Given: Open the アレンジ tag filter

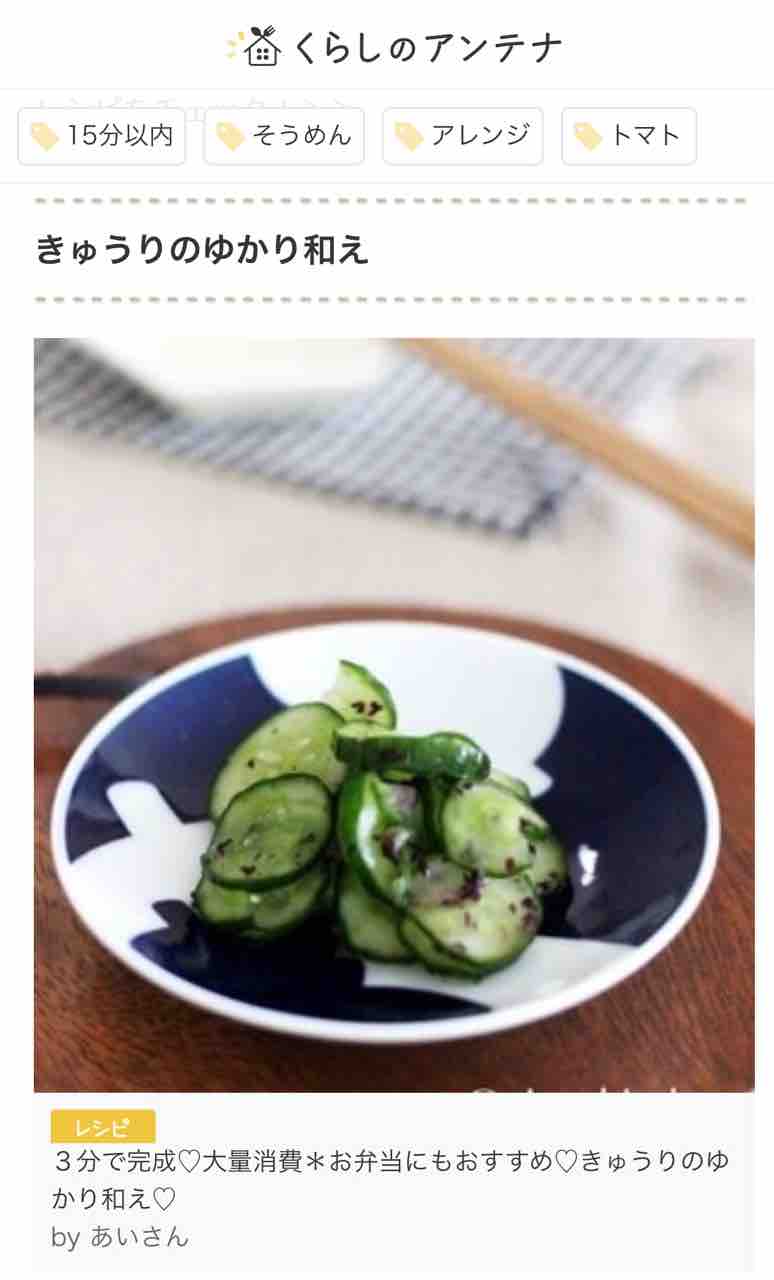Looking at the screenshot, I should click(462, 135).
